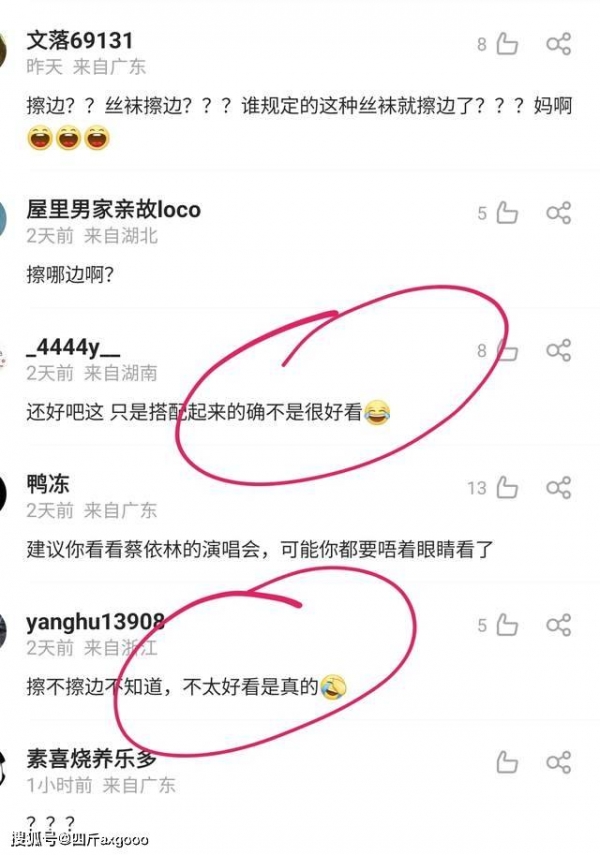Share the comment from _4444y__
Screen dimensions: 600x855
pyautogui.click(x=558, y=351)
